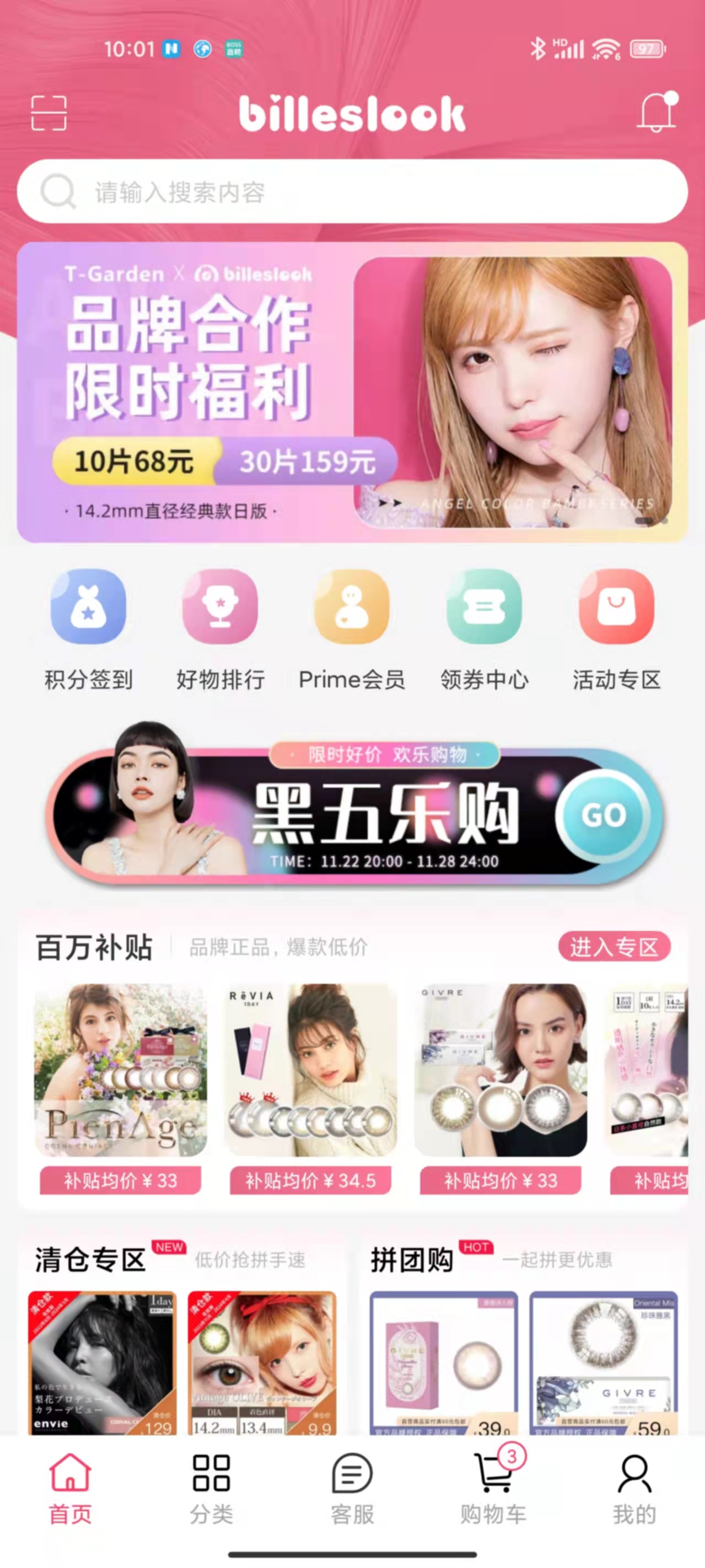Open the 购物车 cart tab
The height and width of the screenshot is (1568, 705).
click(493, 1487)
